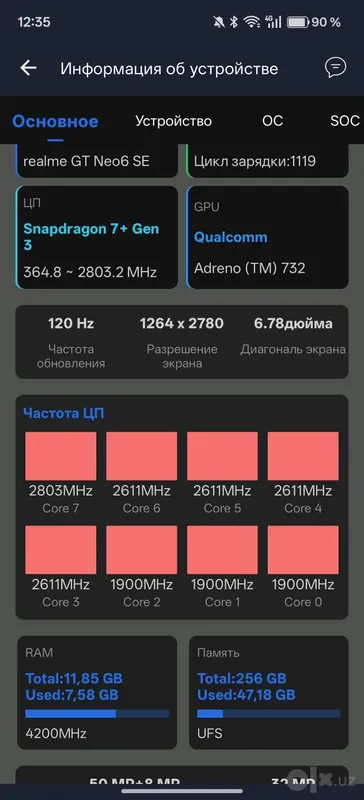Screen dimensions: 364x800
Task: Open the RAM usage card
Action: click(97, 692)
